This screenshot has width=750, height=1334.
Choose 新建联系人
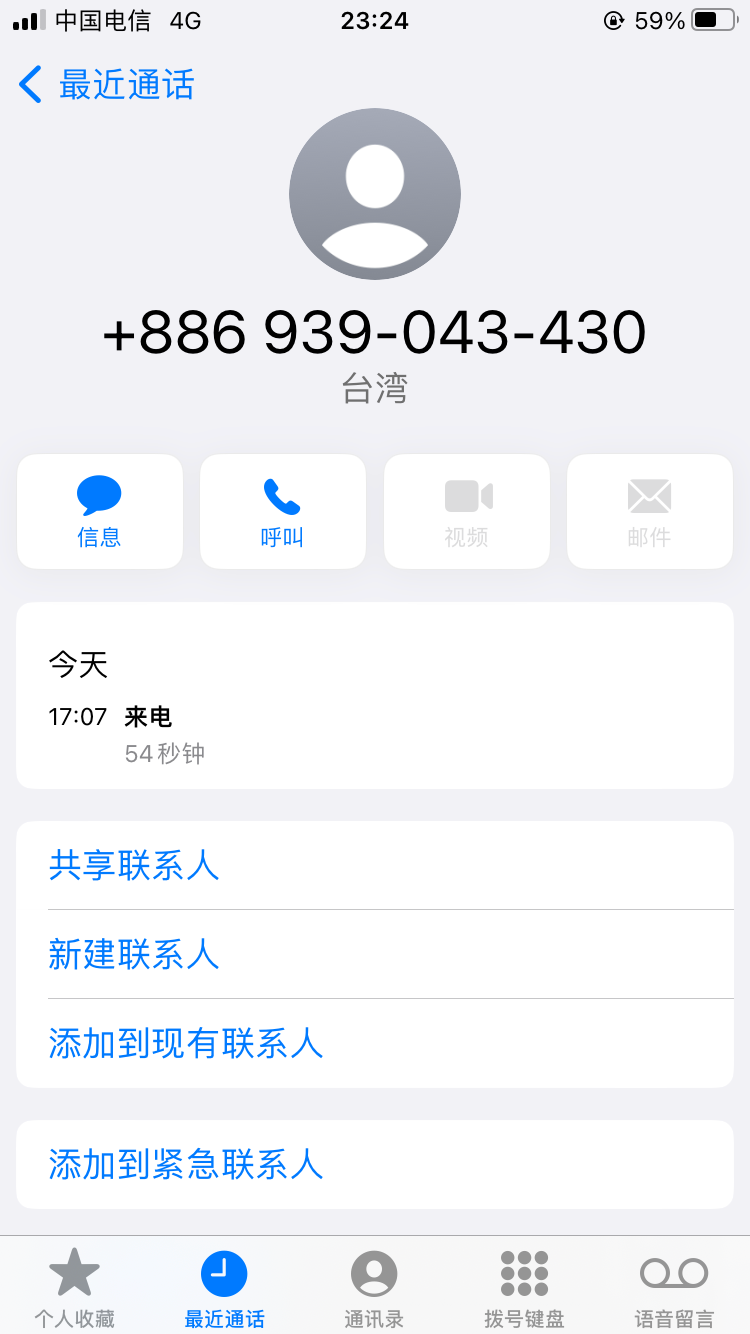134,954
